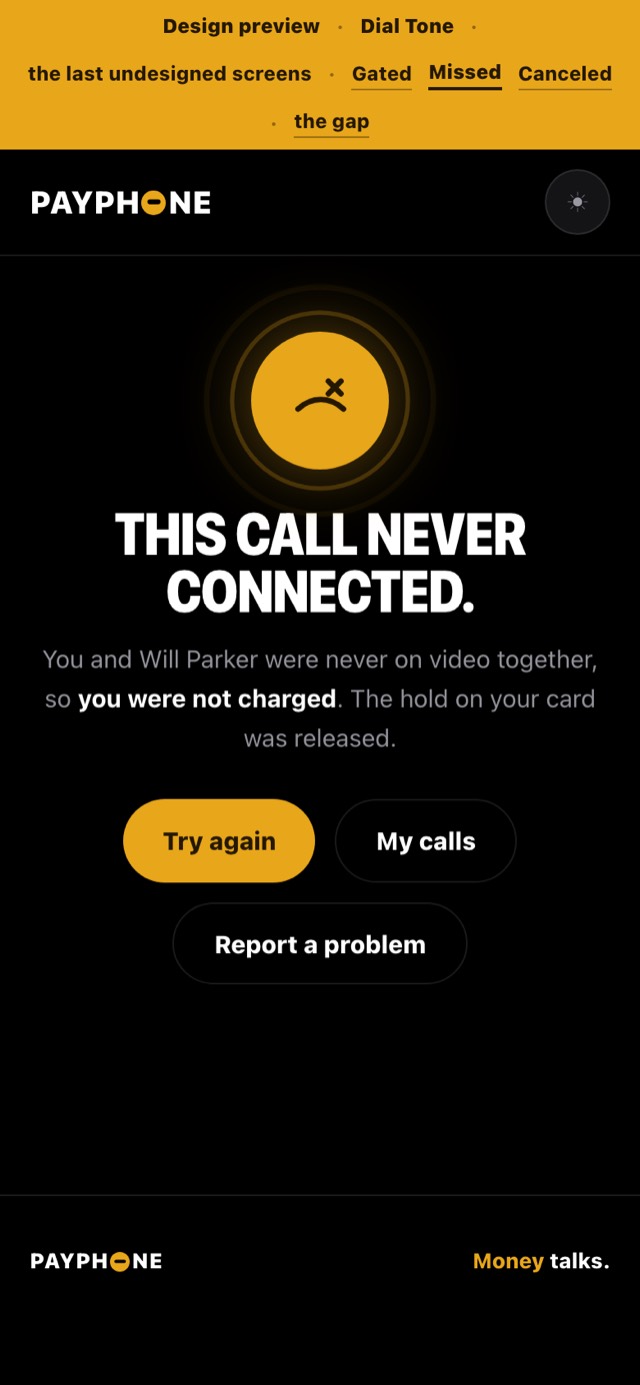
Task: Go to My calls
Action: tap(426, 841)
